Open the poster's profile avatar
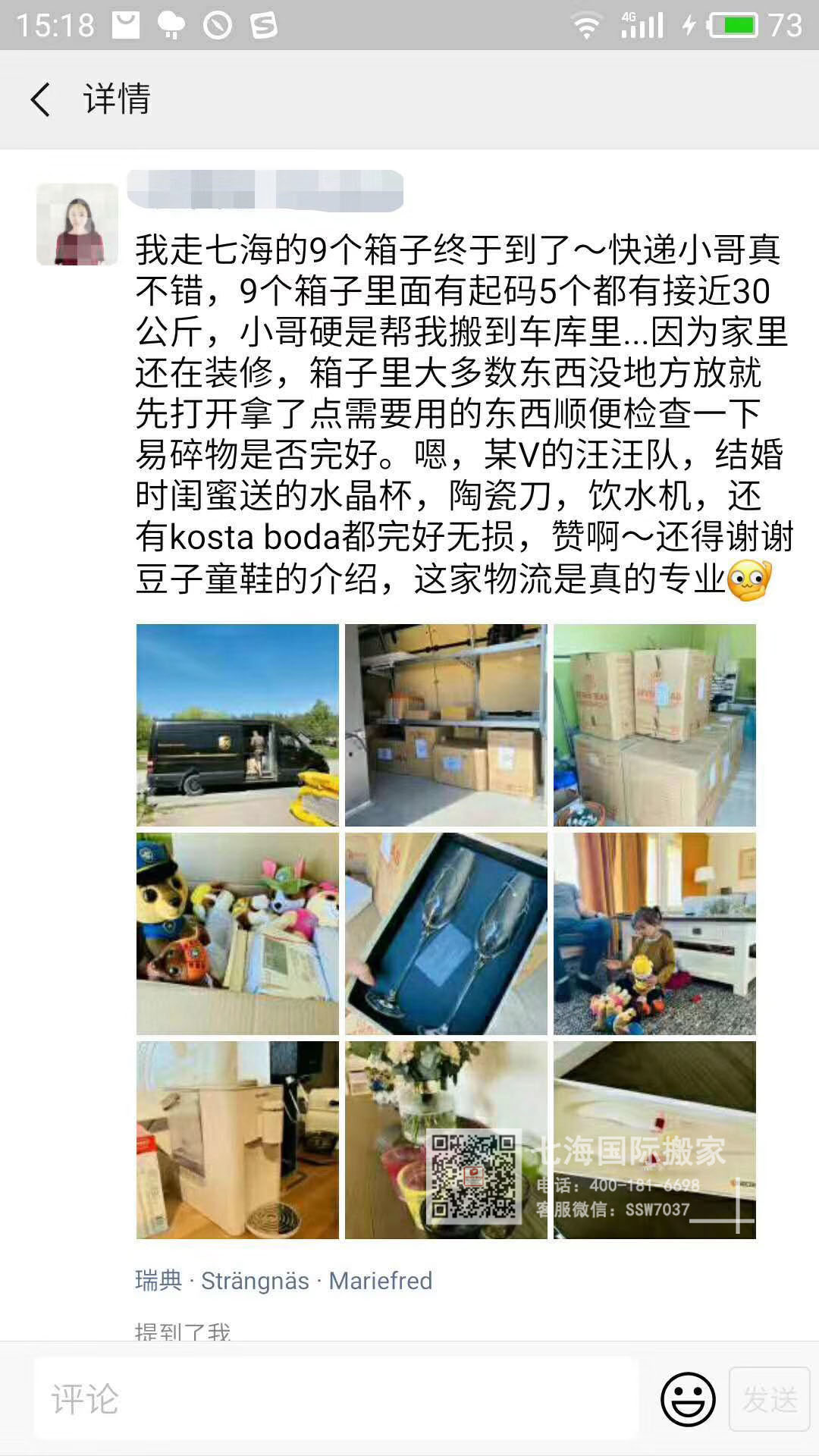 [77, 224]
